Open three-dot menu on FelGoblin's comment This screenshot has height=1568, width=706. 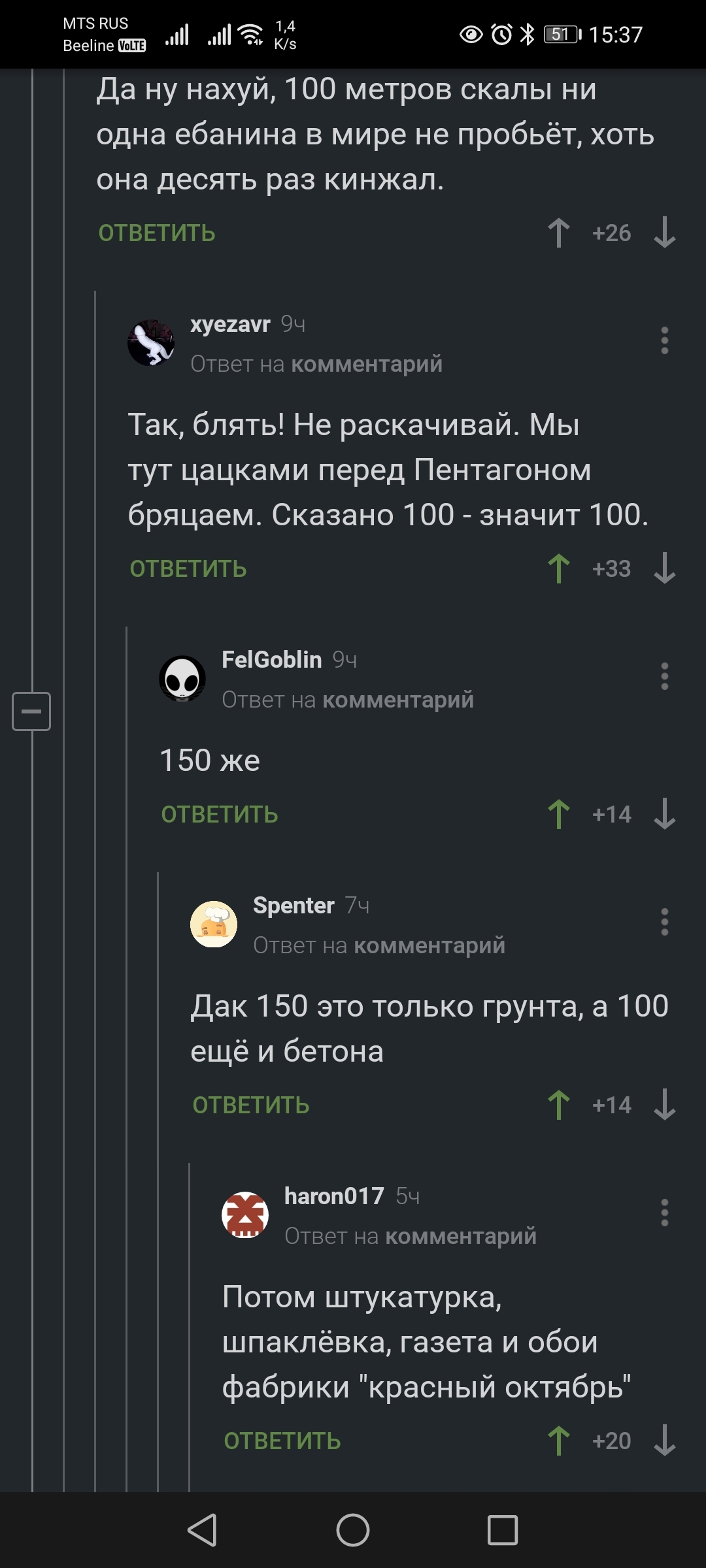click(x=664, y=676)
